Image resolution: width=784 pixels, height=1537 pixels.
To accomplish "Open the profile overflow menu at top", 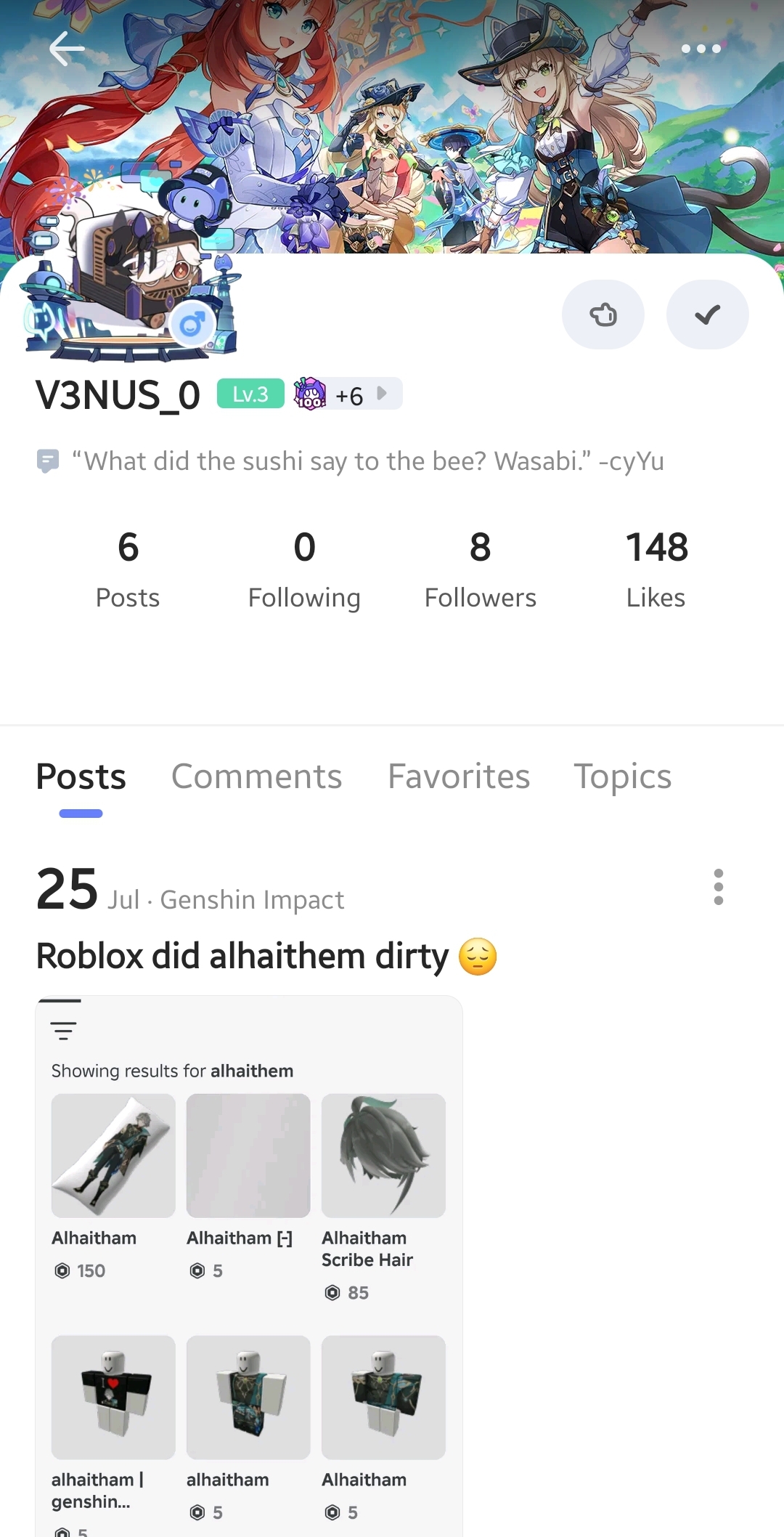I will pyautogui.click(x=701, y=49).
